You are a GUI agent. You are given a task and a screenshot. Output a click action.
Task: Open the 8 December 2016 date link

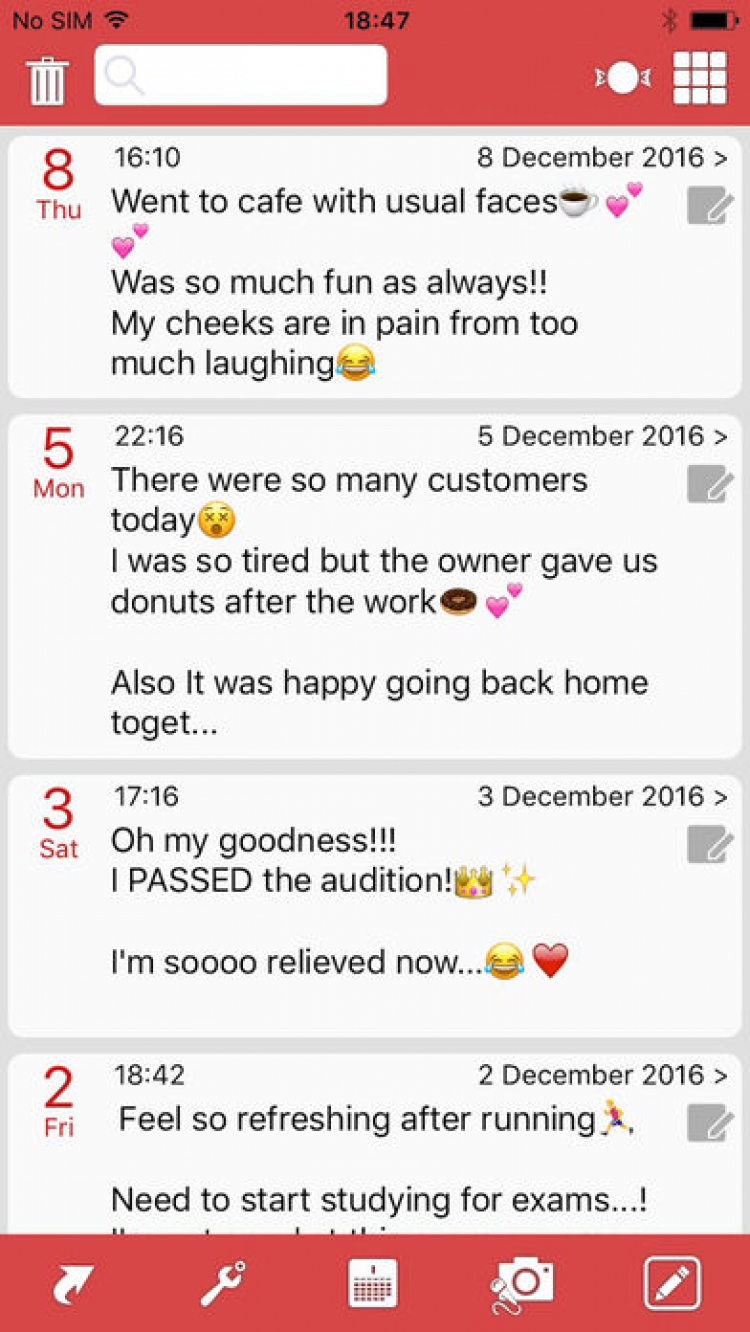click(602, 158)
